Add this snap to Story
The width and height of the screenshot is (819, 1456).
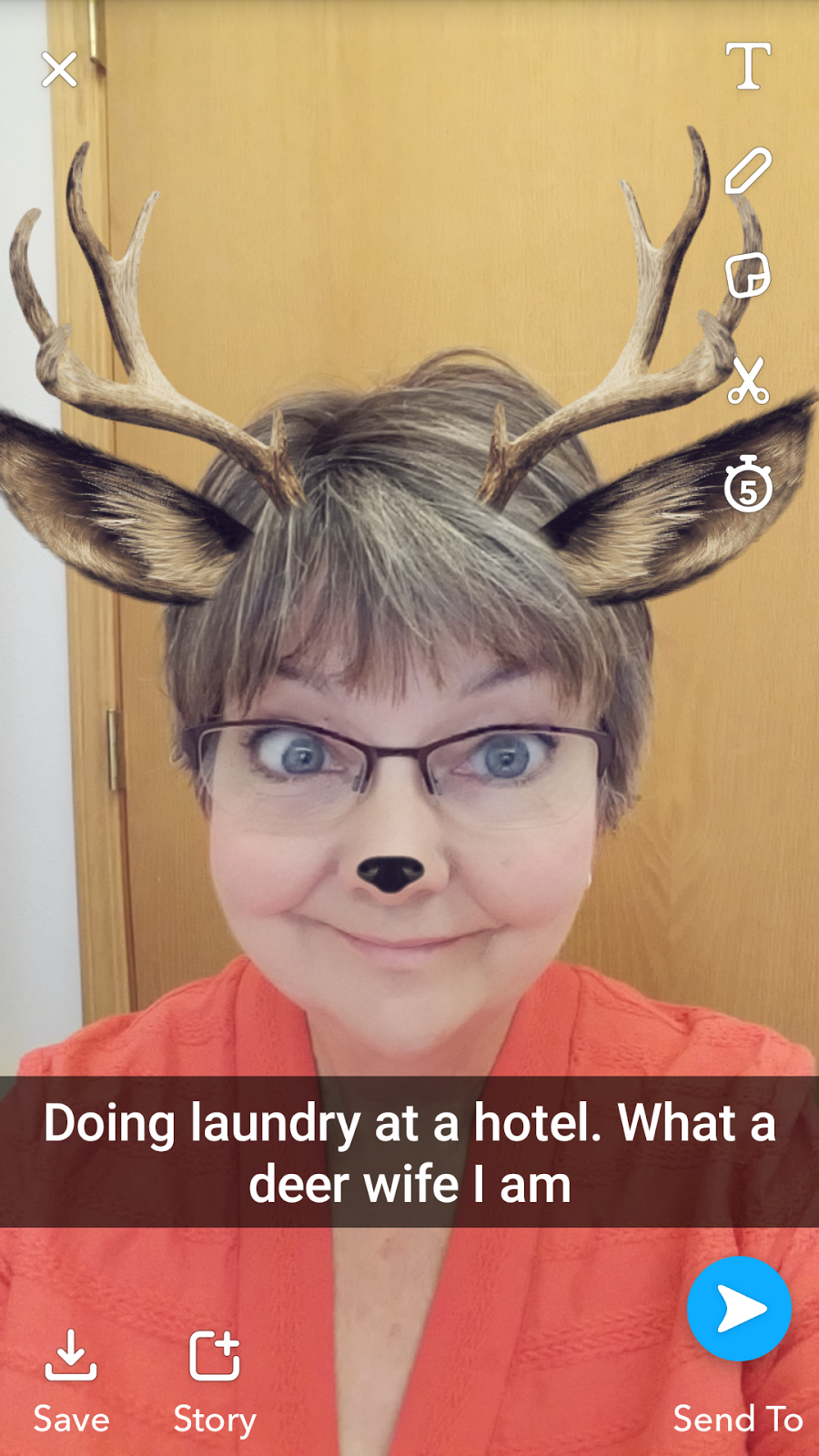tap(215, 1379)
